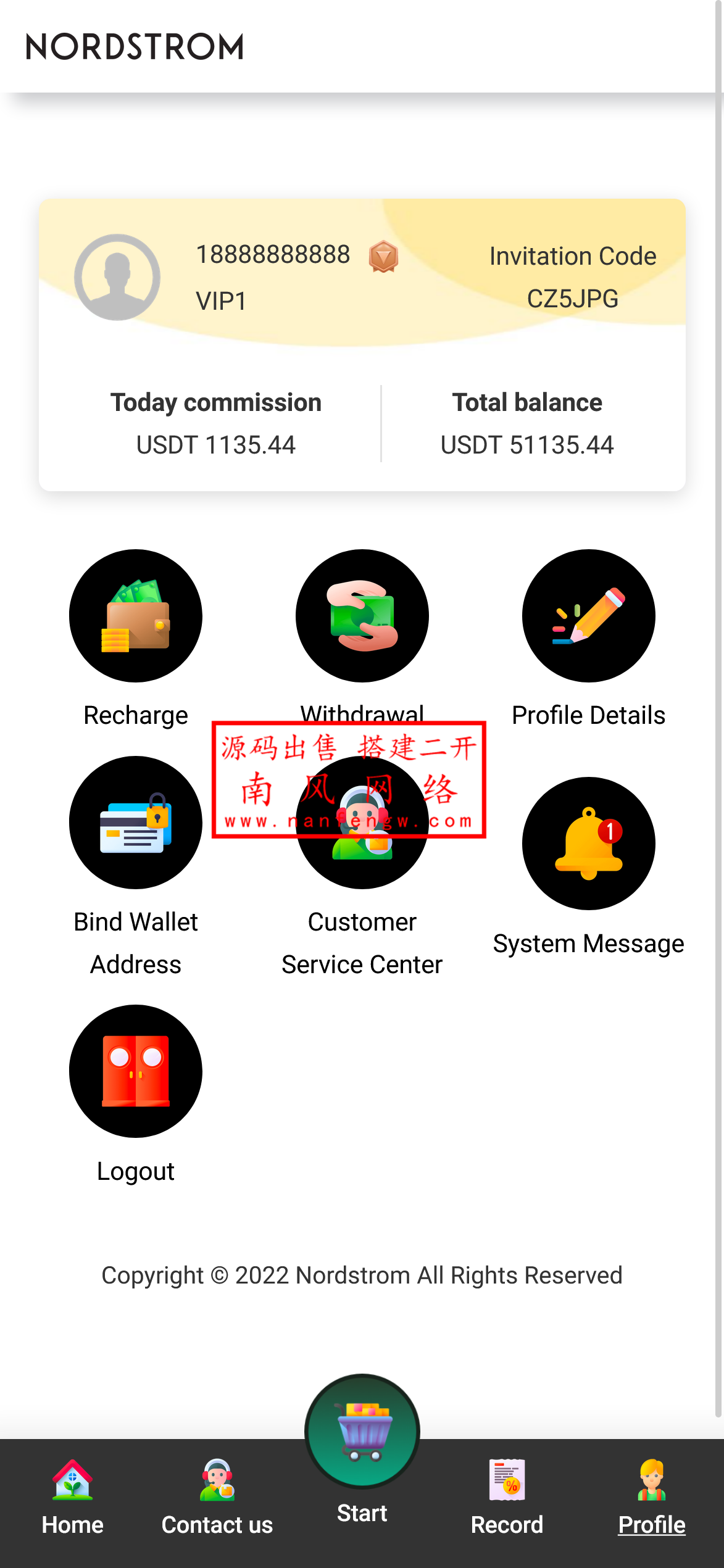Tap the Logout option

[135, 1071]
